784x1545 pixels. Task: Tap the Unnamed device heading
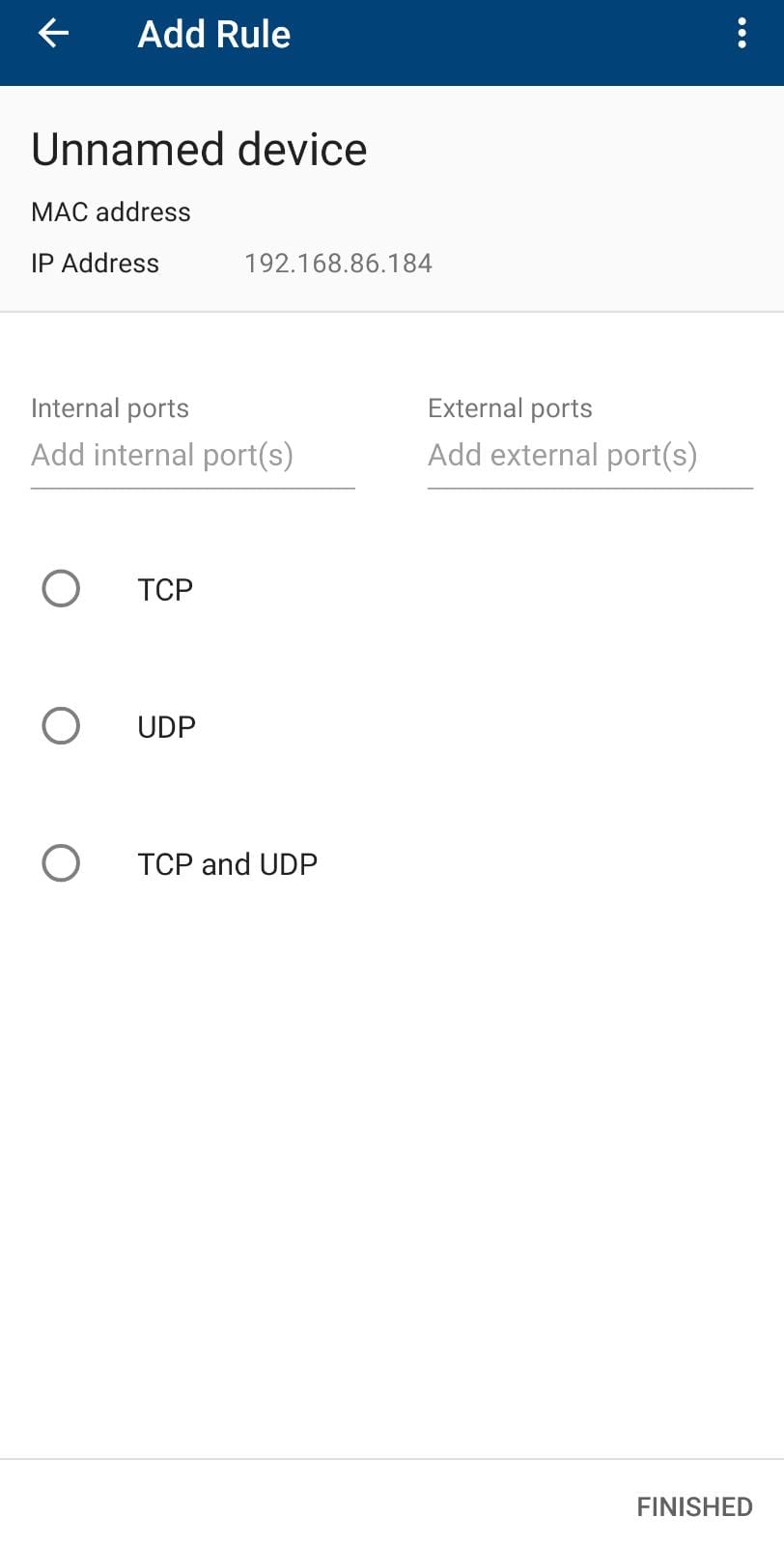[x=199, y=149]
